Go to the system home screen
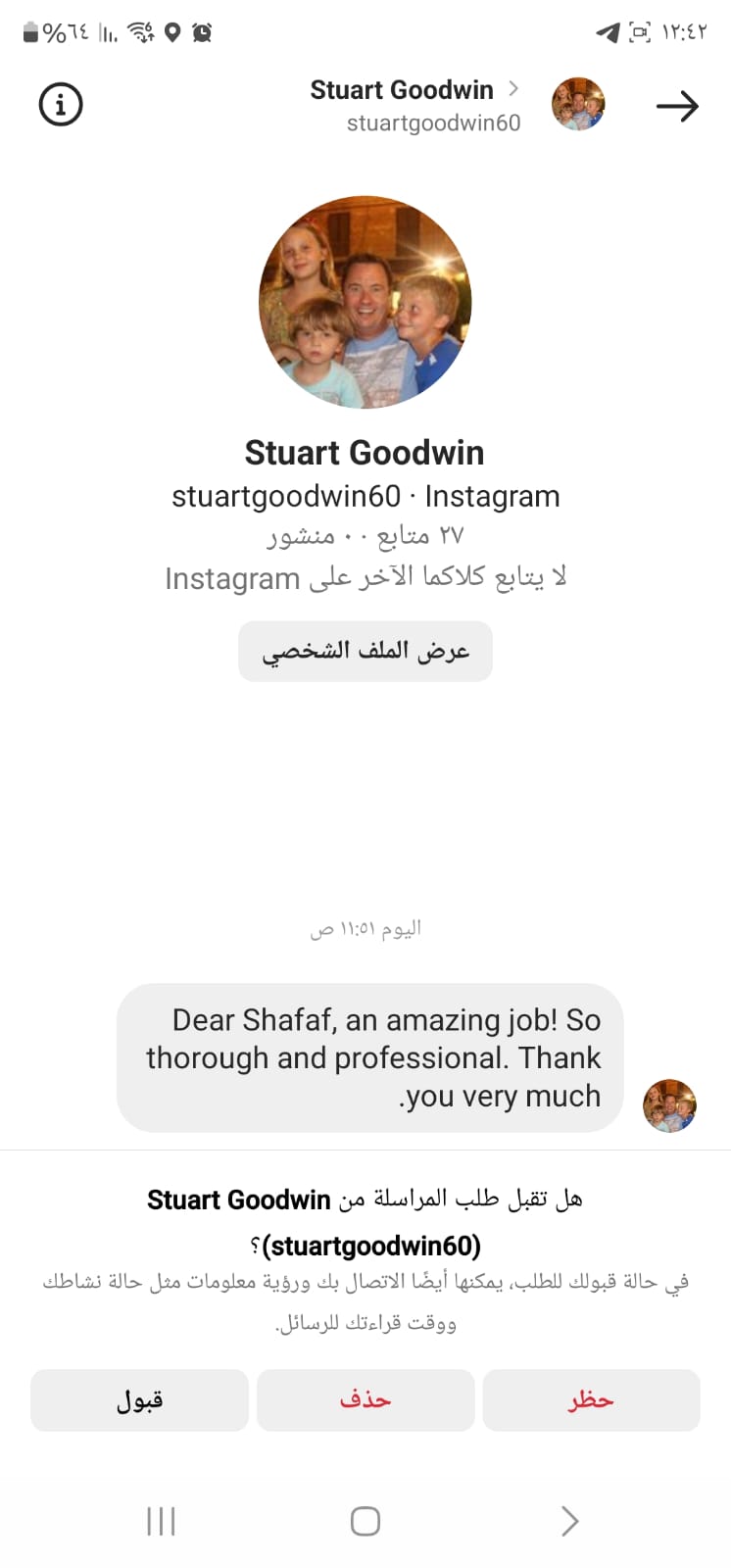This screenshot has width=731, height=1568. [x=365, y=1521]
